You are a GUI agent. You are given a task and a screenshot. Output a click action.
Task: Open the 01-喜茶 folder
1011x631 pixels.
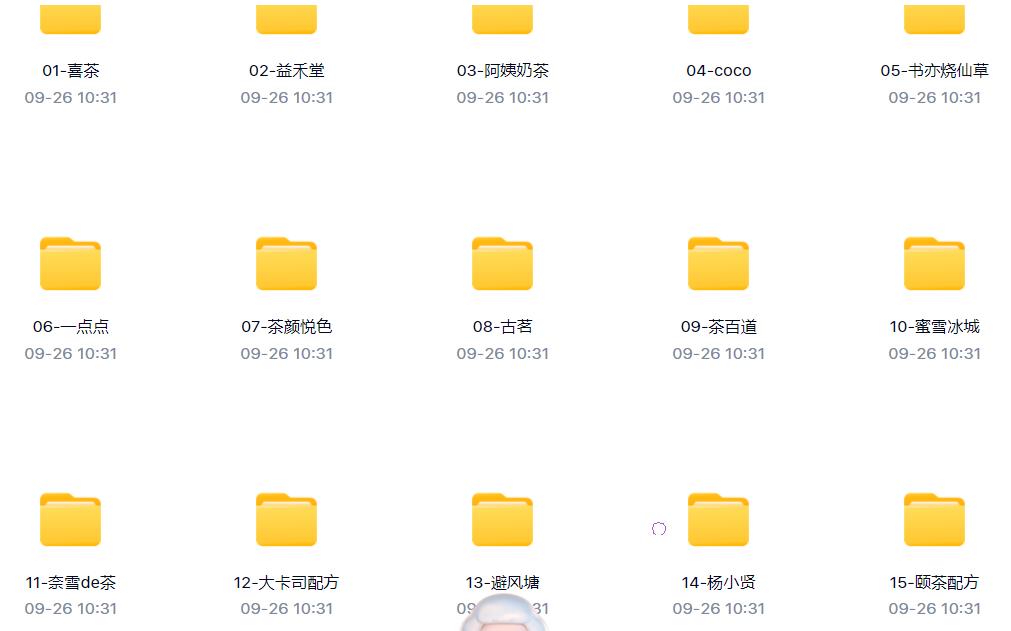pos(70,18)
